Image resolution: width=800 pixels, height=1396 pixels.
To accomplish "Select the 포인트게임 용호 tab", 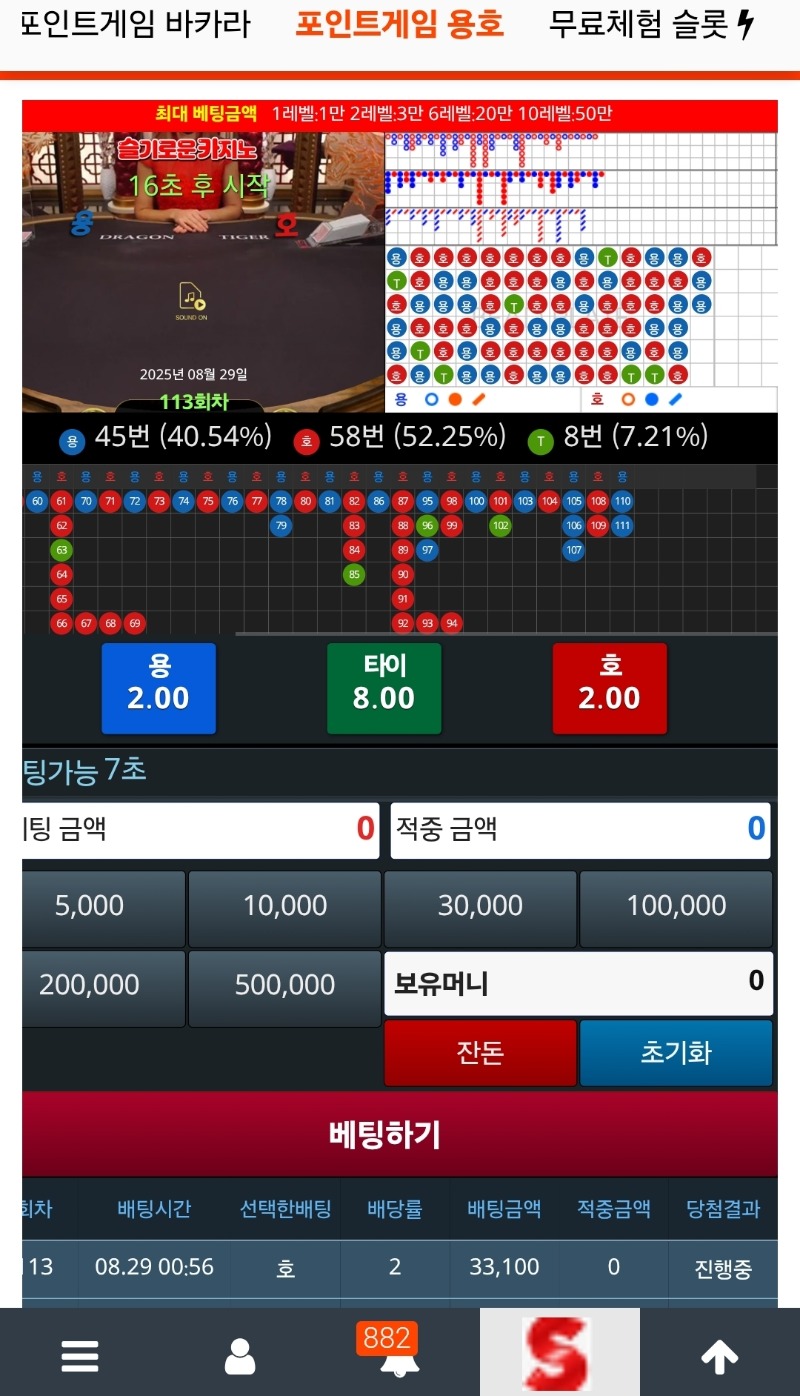I will point(399,24).
